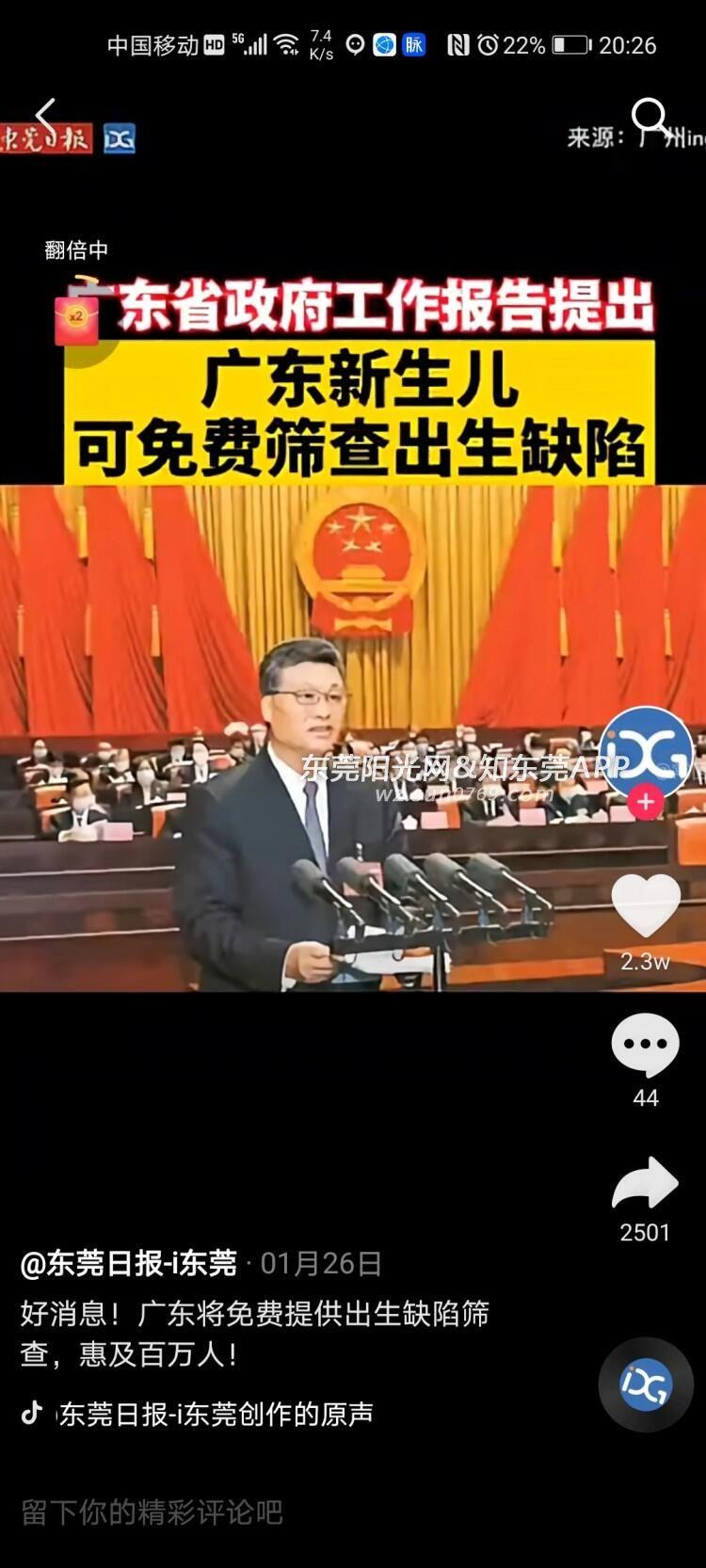706x1568 pixels.
Task: Open the 44 comments bubble
Action: (x=646, y=1045)
